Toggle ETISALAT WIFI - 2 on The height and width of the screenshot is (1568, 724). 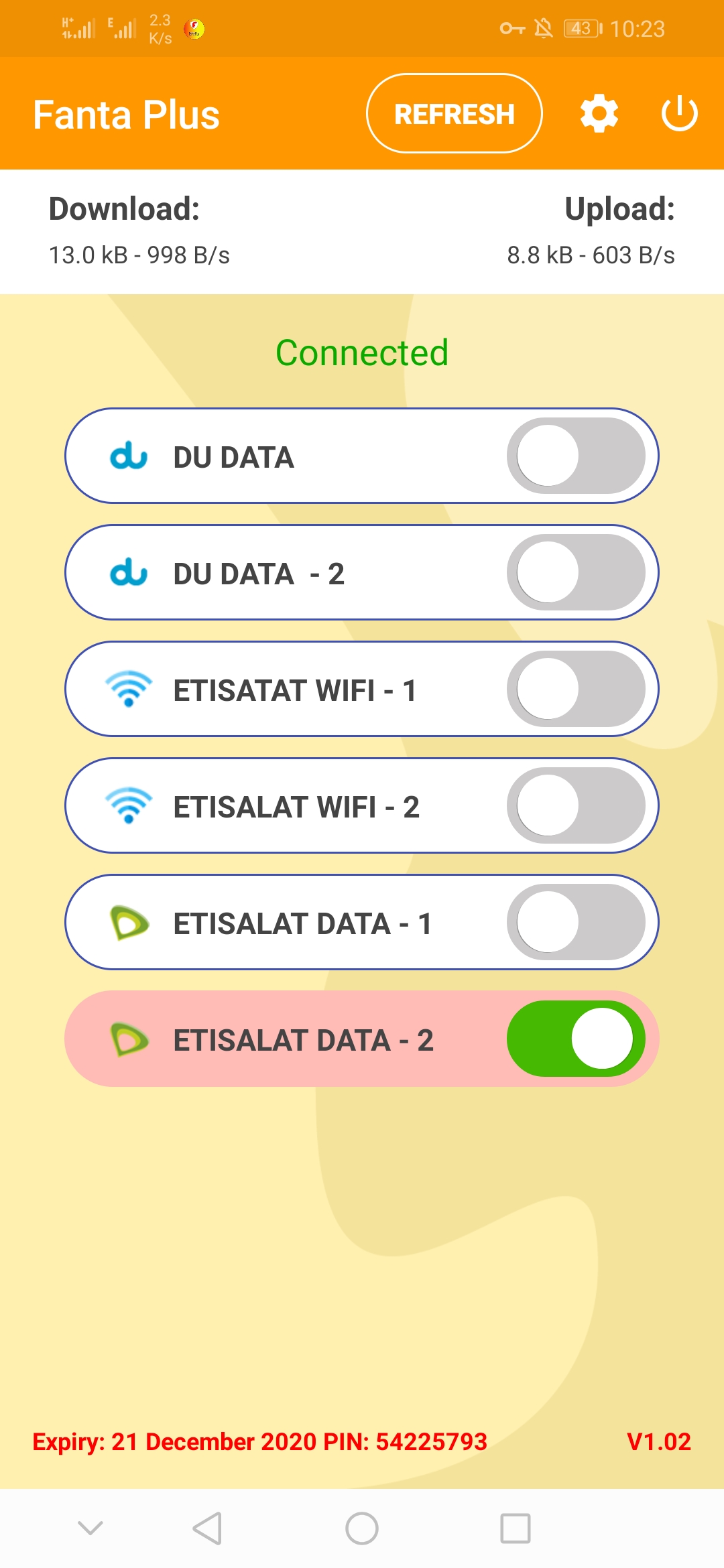click(x=576, y=805)
